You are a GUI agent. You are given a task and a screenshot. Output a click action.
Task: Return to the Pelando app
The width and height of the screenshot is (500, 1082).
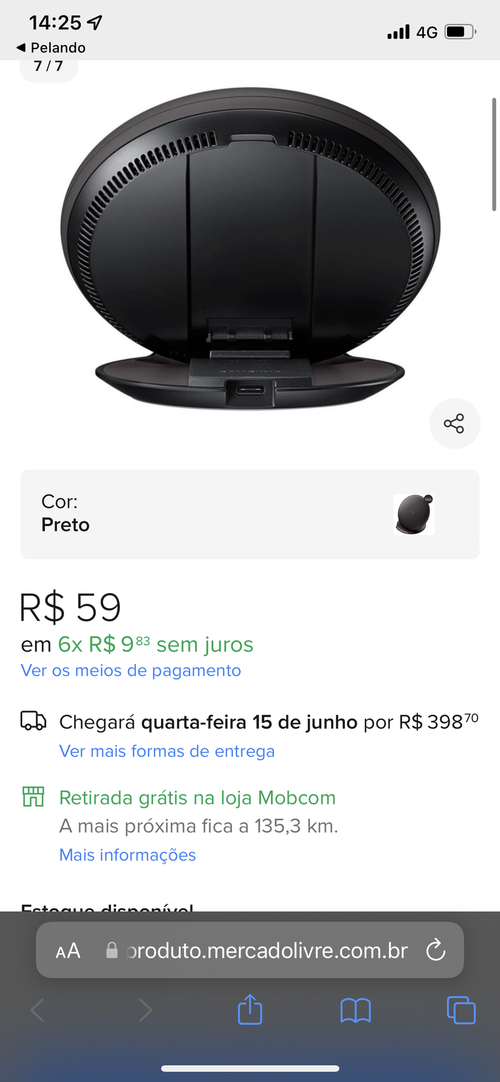[50, 48]
